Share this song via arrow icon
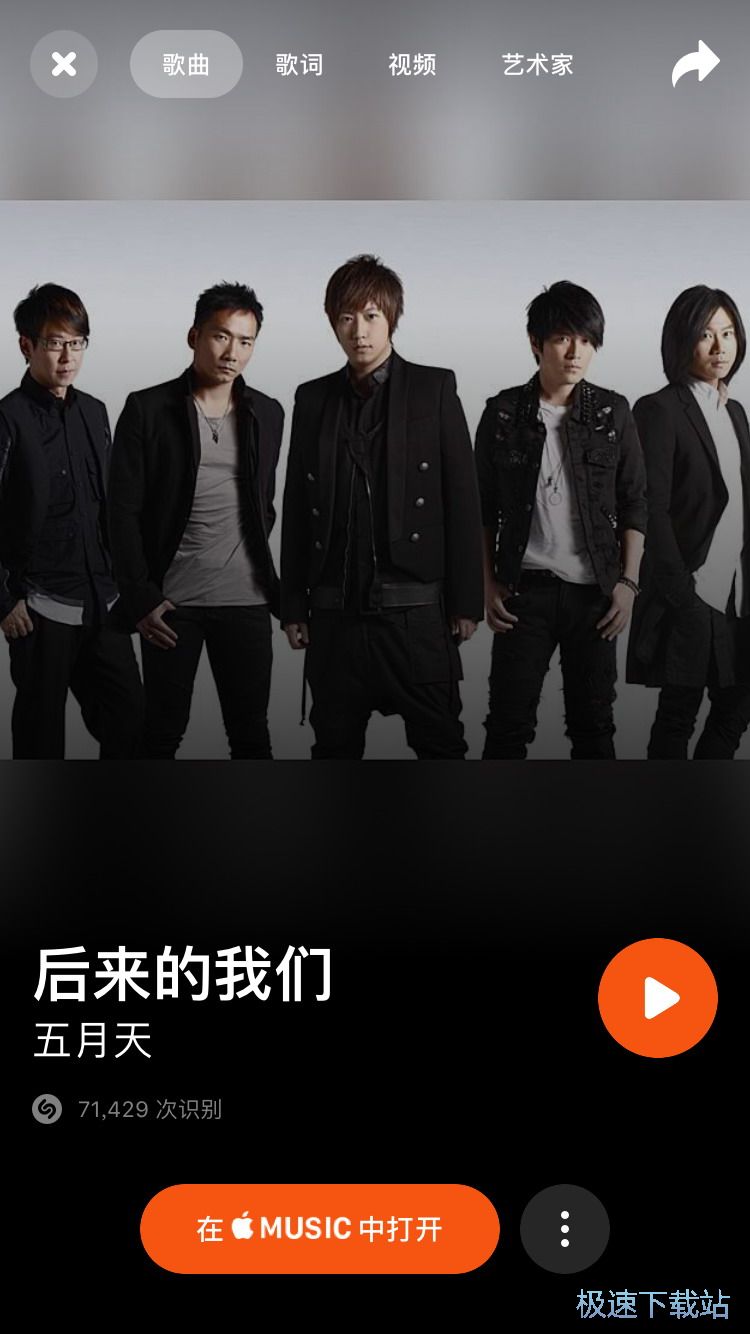This screenshot has height=1334, width=750. coord(695,64)
